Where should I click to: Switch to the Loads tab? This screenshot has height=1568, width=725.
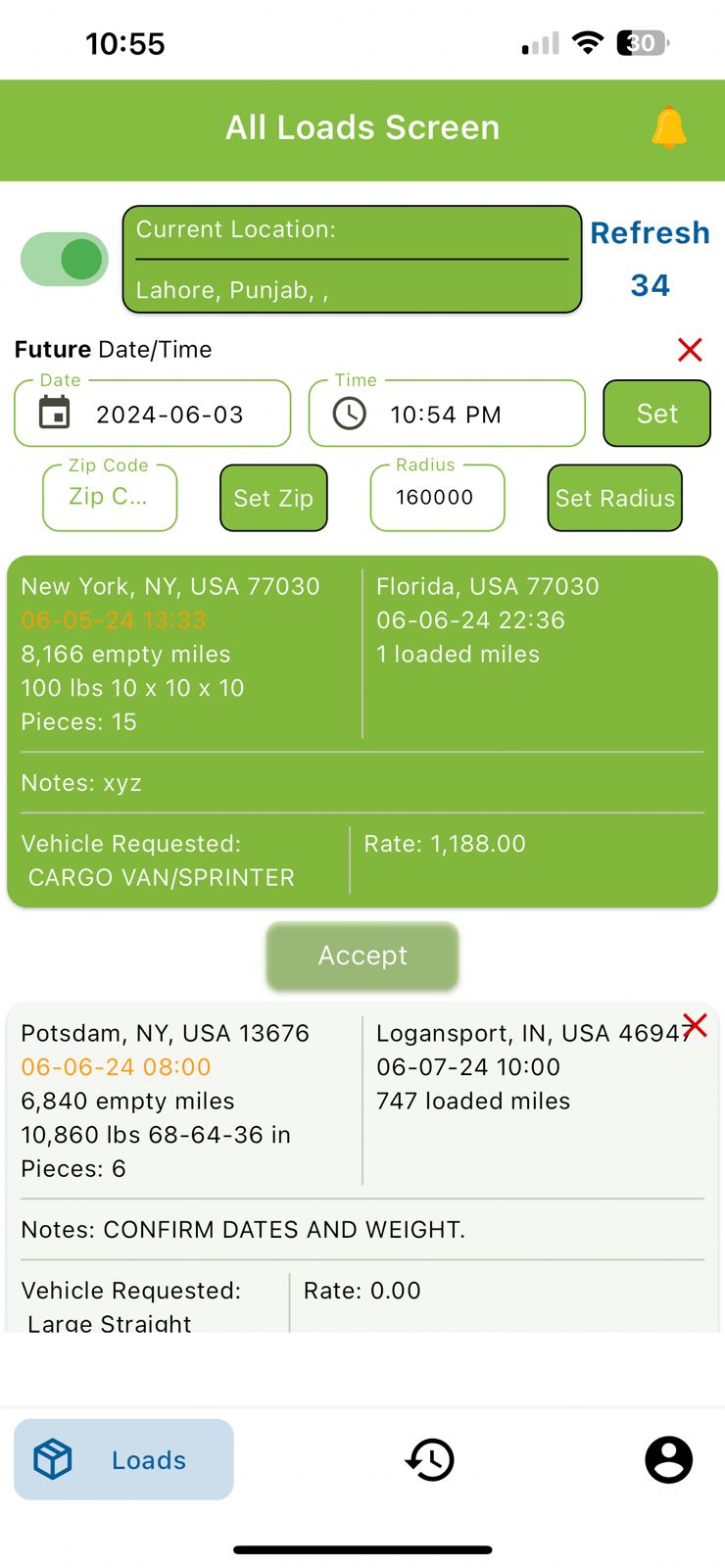point(122,1459)
